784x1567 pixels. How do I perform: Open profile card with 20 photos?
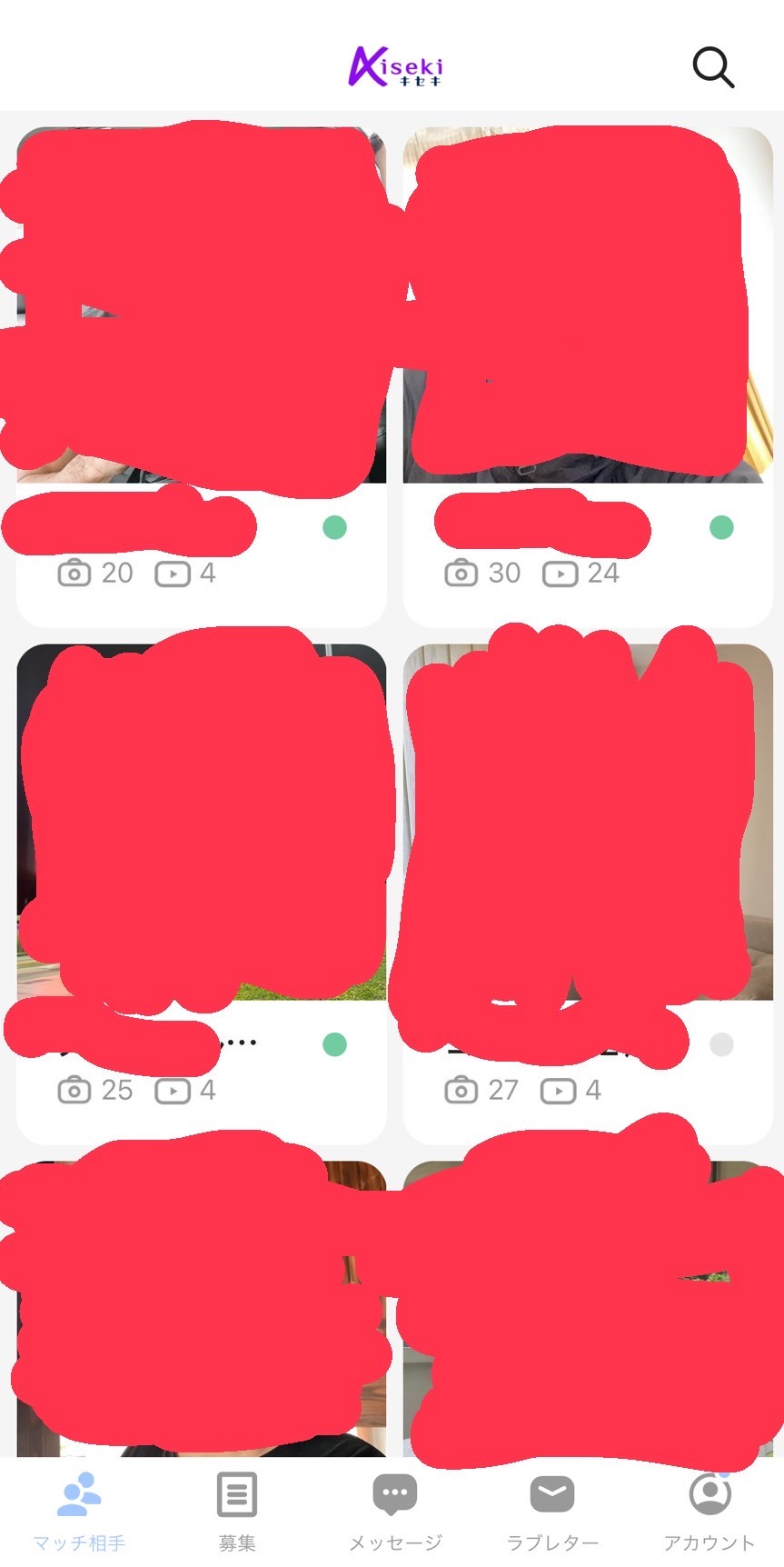[201, 376]
